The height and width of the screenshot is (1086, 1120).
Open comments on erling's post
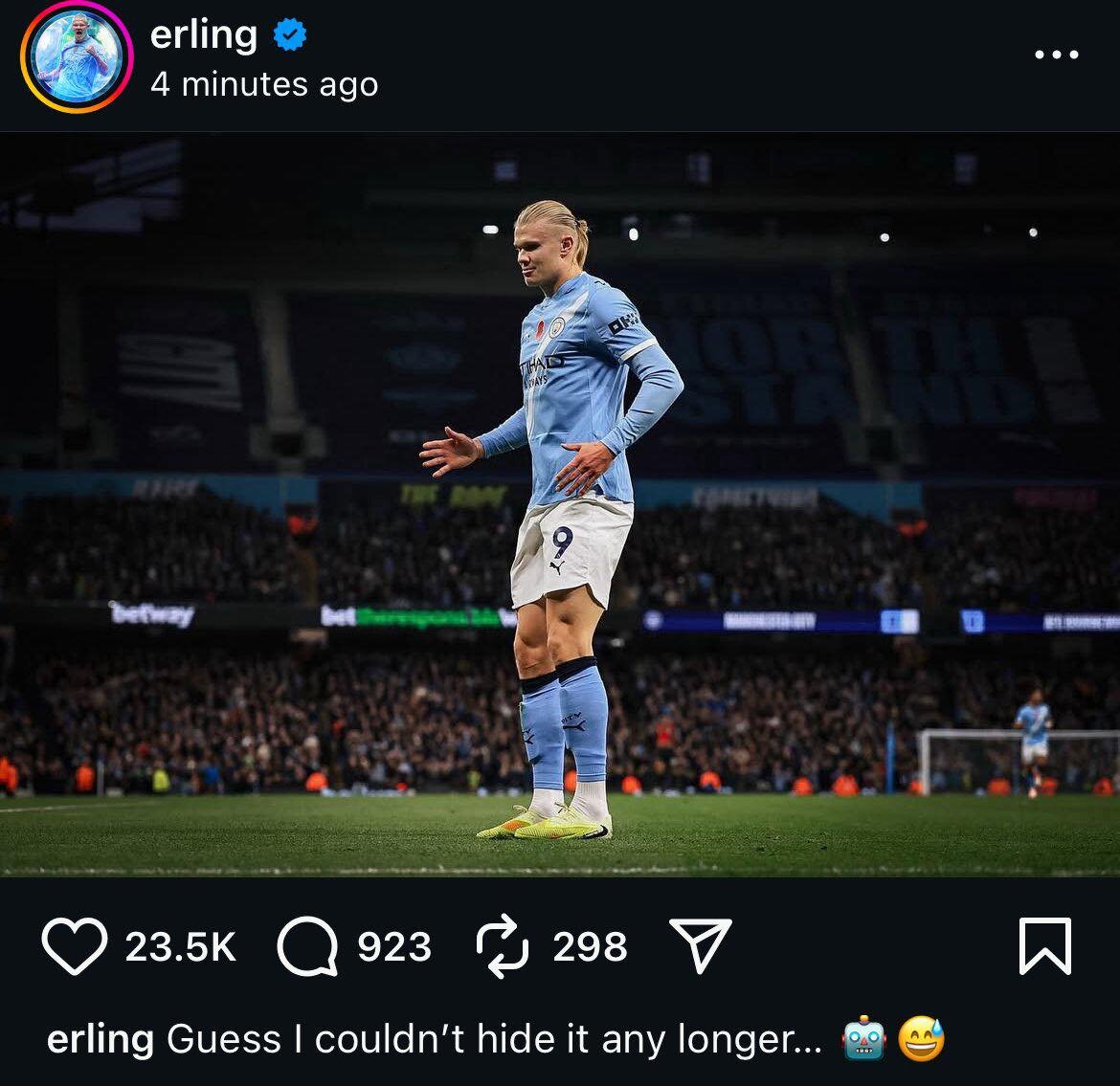(x=307, y=946)
